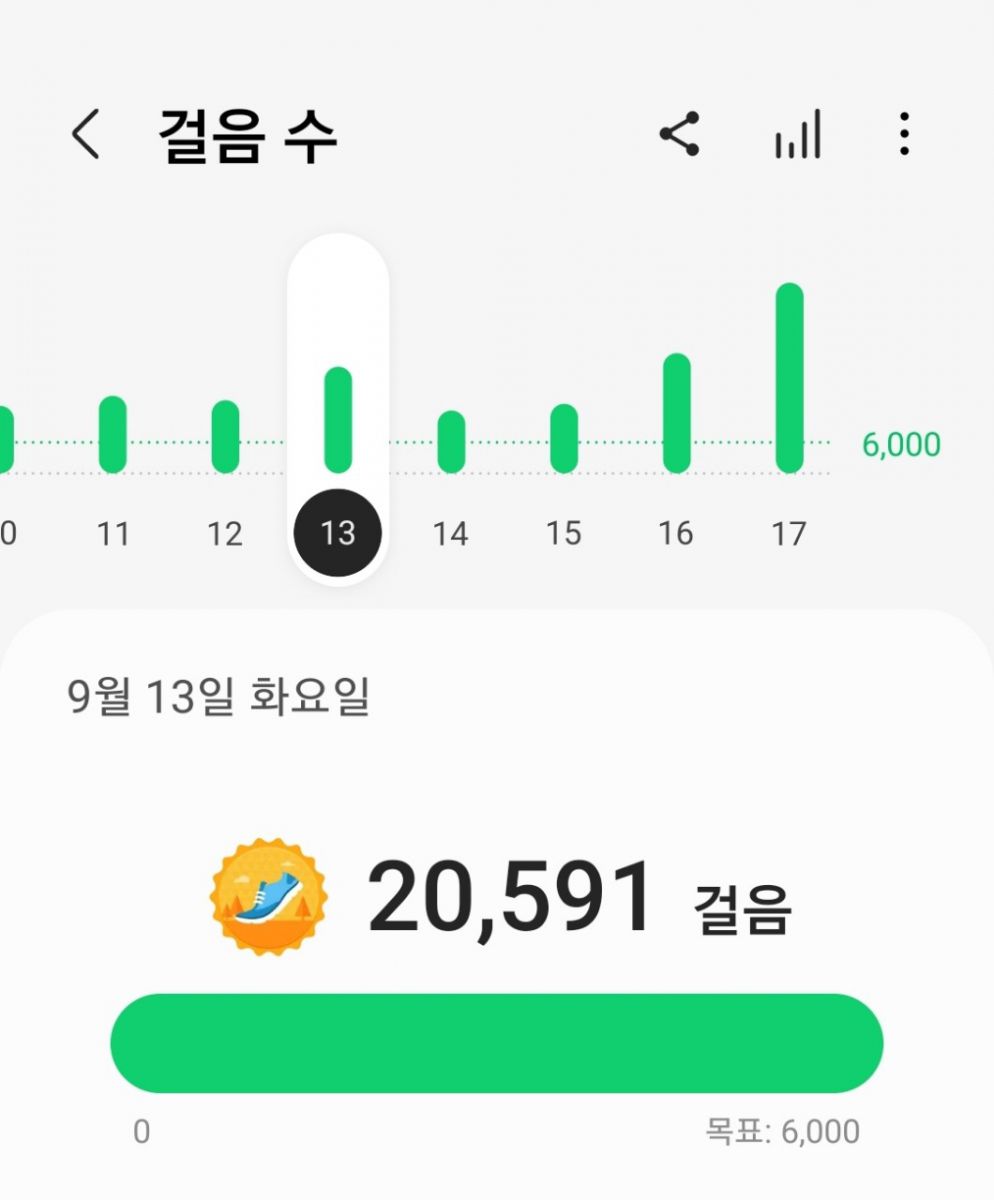The image size is (994, 1200).
Task: Go back from the step count screen
Action: tap(86, 134)
